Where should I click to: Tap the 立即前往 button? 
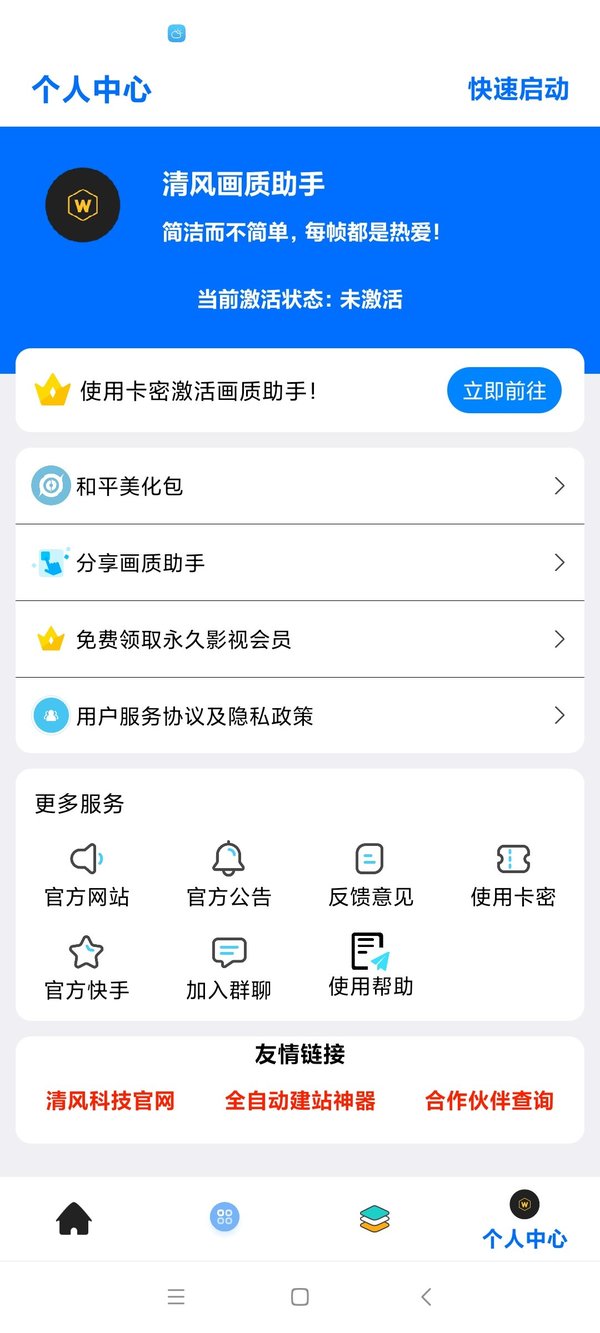[x=504, y=391]
